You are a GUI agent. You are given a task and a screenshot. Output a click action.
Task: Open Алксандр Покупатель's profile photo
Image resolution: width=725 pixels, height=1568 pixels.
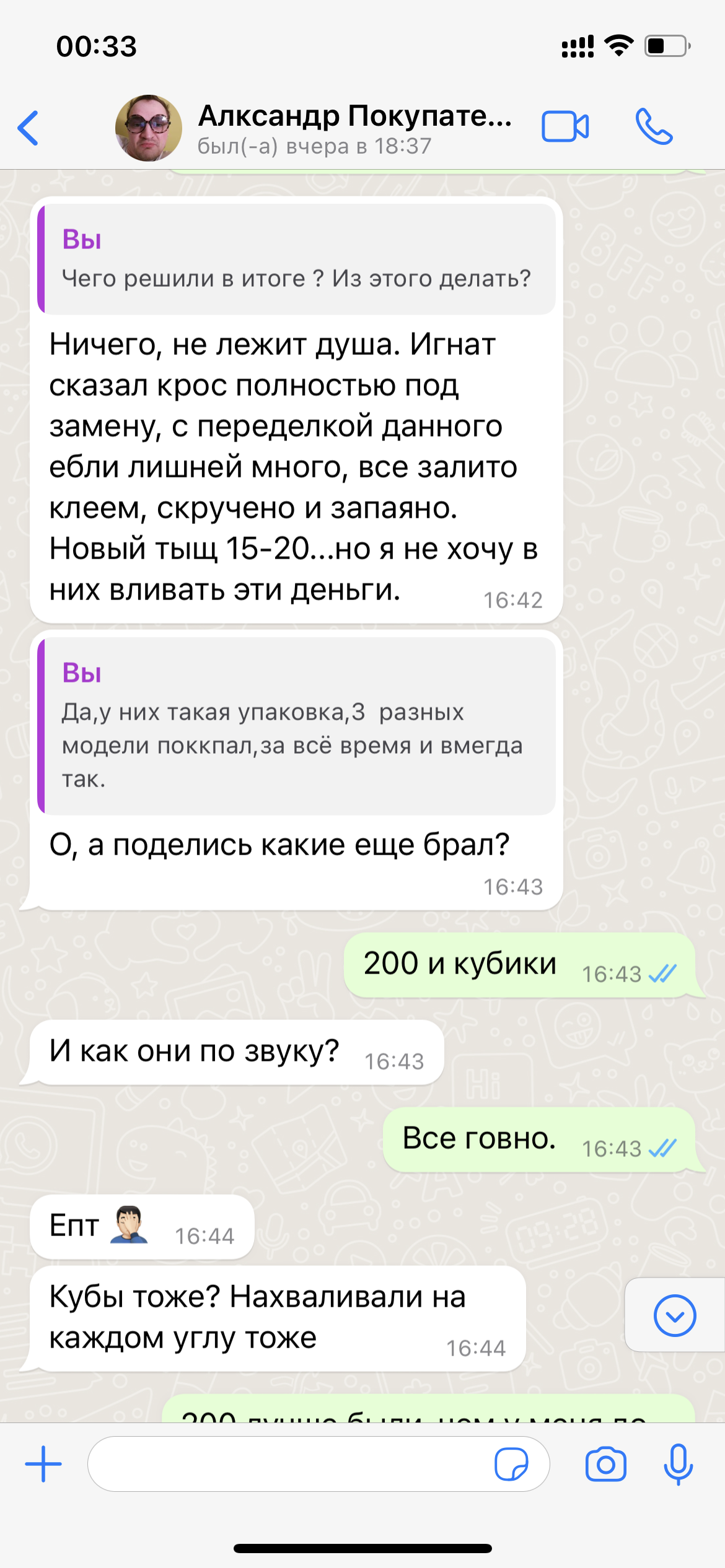tap(149, 128)
